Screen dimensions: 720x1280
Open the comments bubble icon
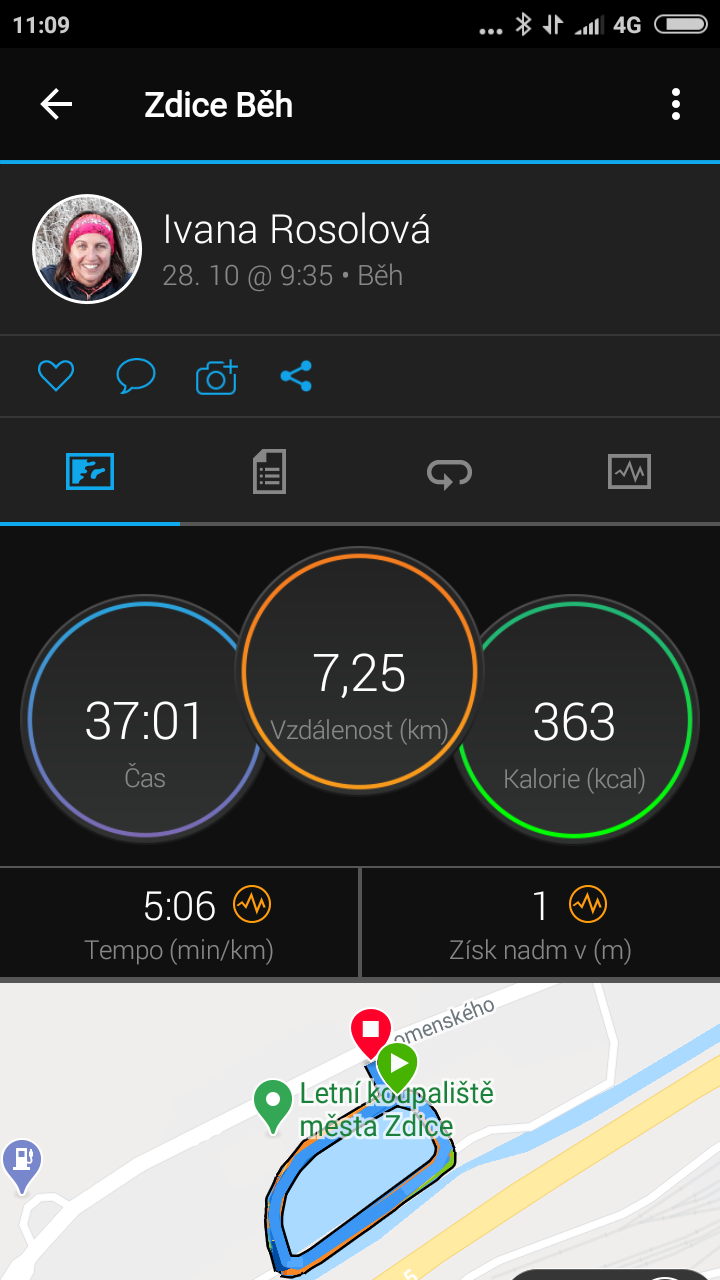click(136, 376)
